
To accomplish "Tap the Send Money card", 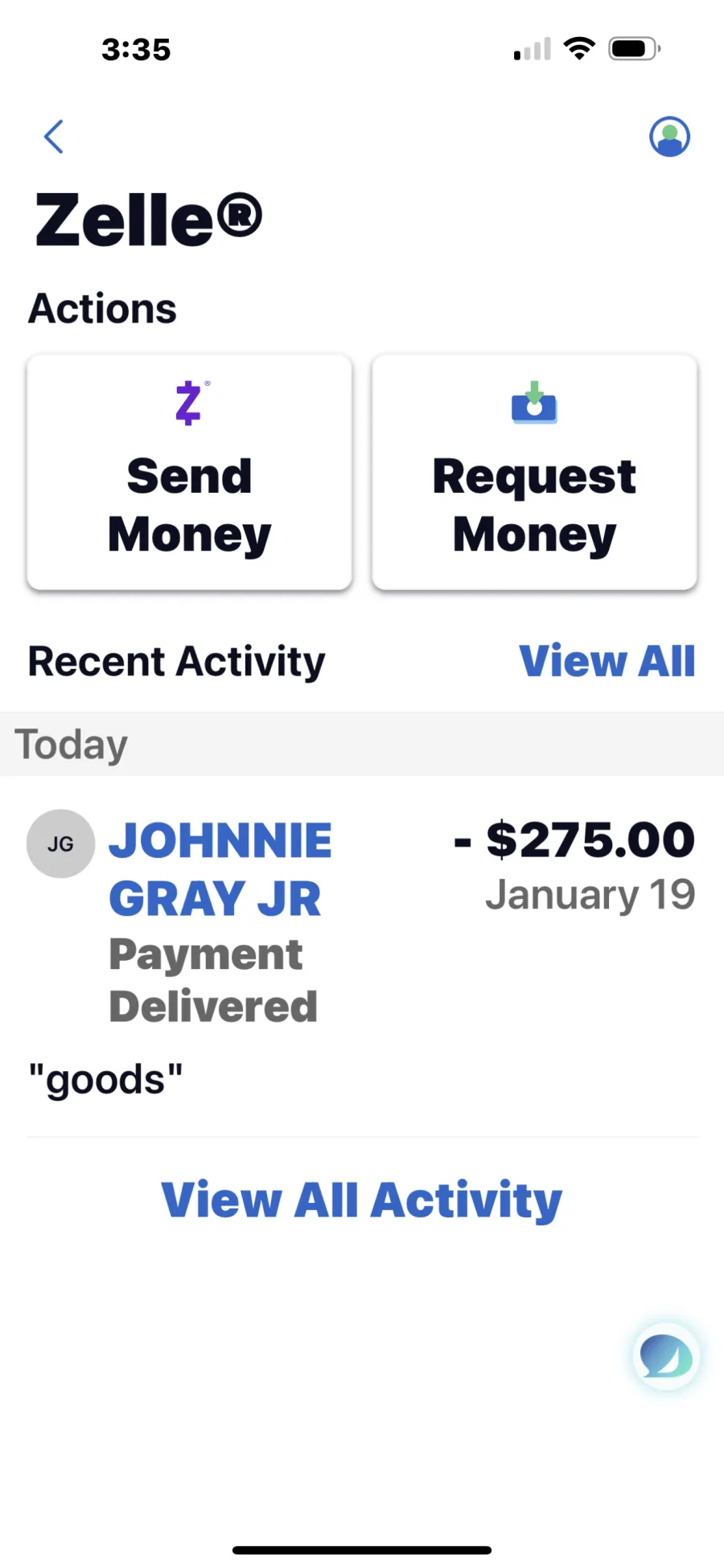I will 190,473.
